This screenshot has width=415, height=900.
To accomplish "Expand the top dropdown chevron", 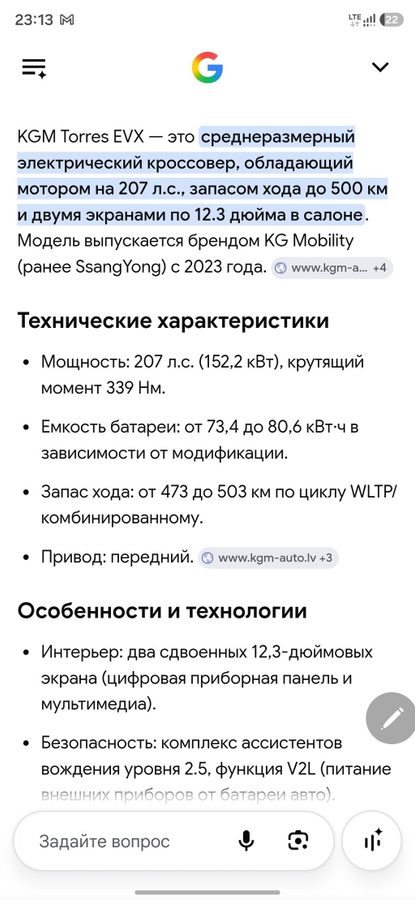I will pyautogui.click(x=381, y=67).
